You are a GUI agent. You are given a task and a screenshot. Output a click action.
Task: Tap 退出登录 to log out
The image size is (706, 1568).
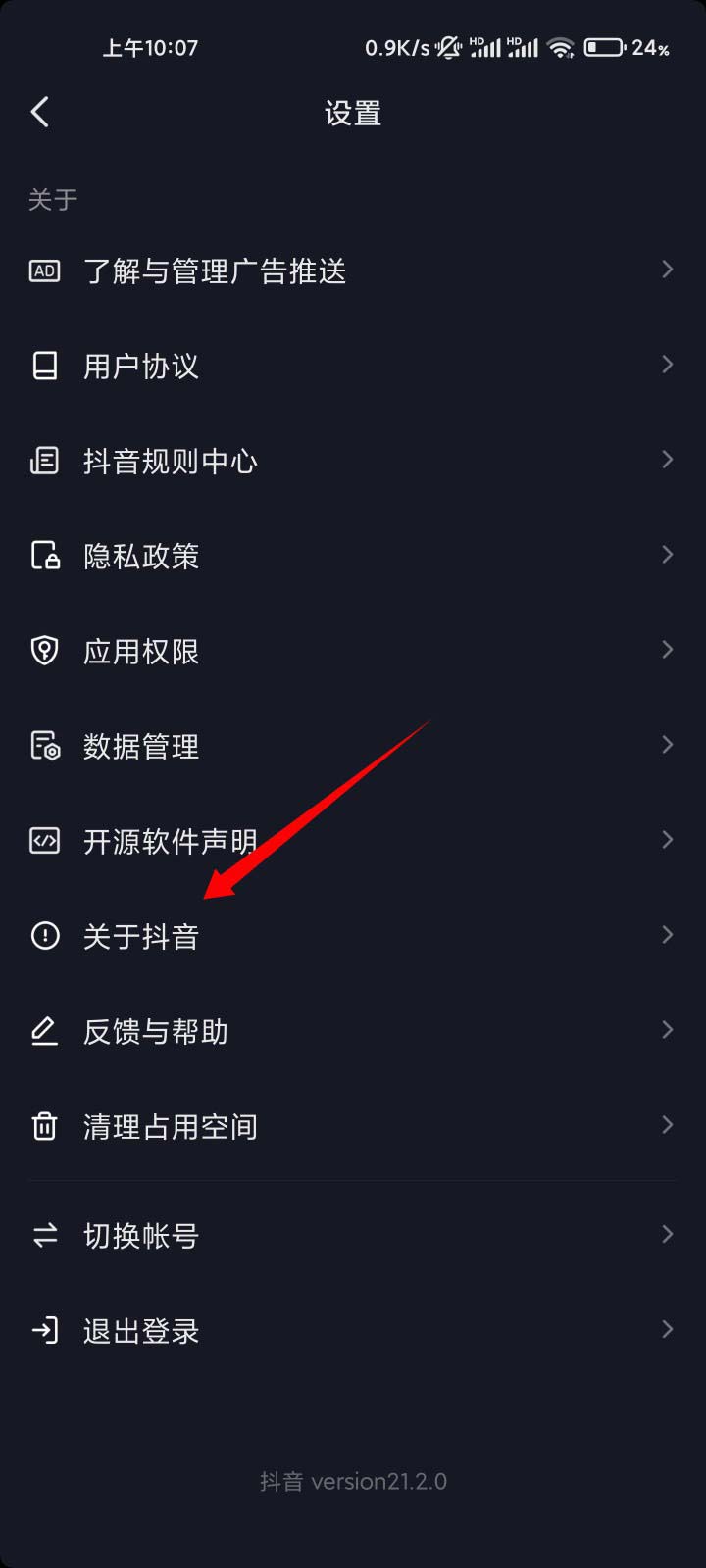pyautogui.click(x=142, y=1330)
